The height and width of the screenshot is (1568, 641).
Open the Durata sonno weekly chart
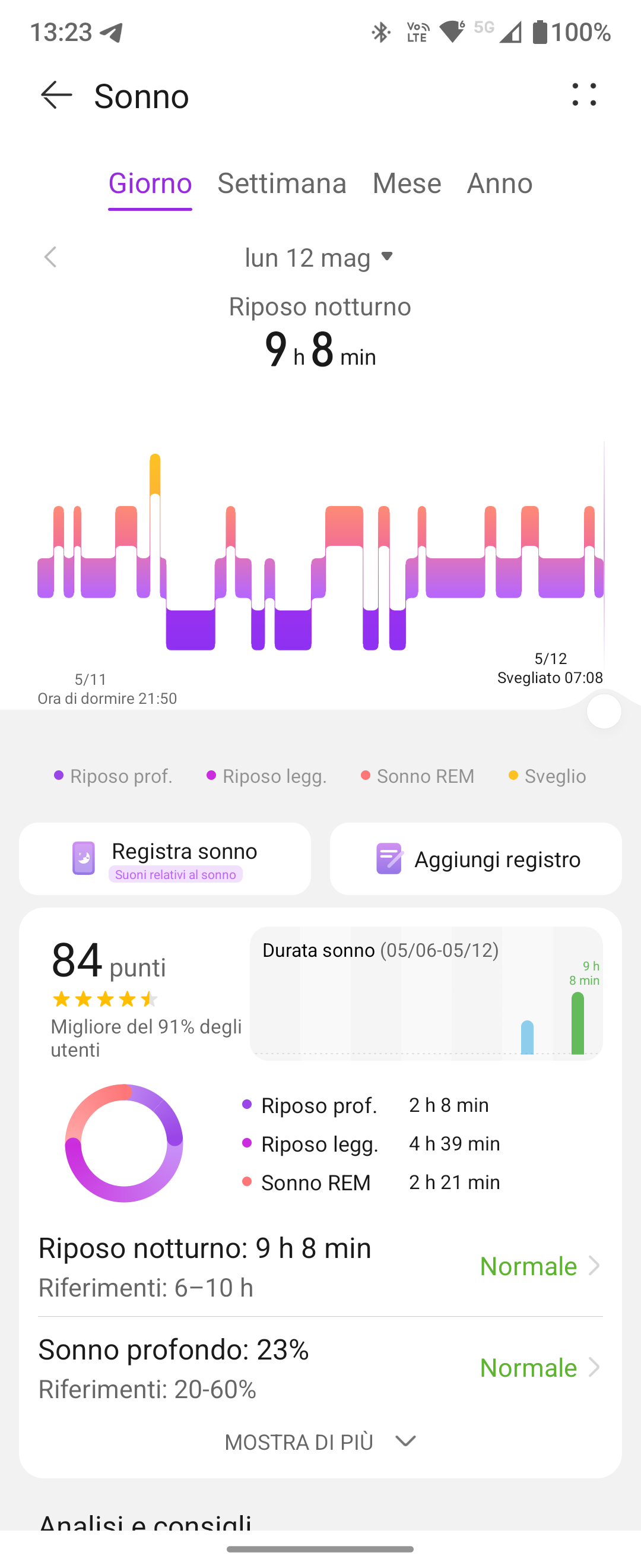(x=426, y=994)
